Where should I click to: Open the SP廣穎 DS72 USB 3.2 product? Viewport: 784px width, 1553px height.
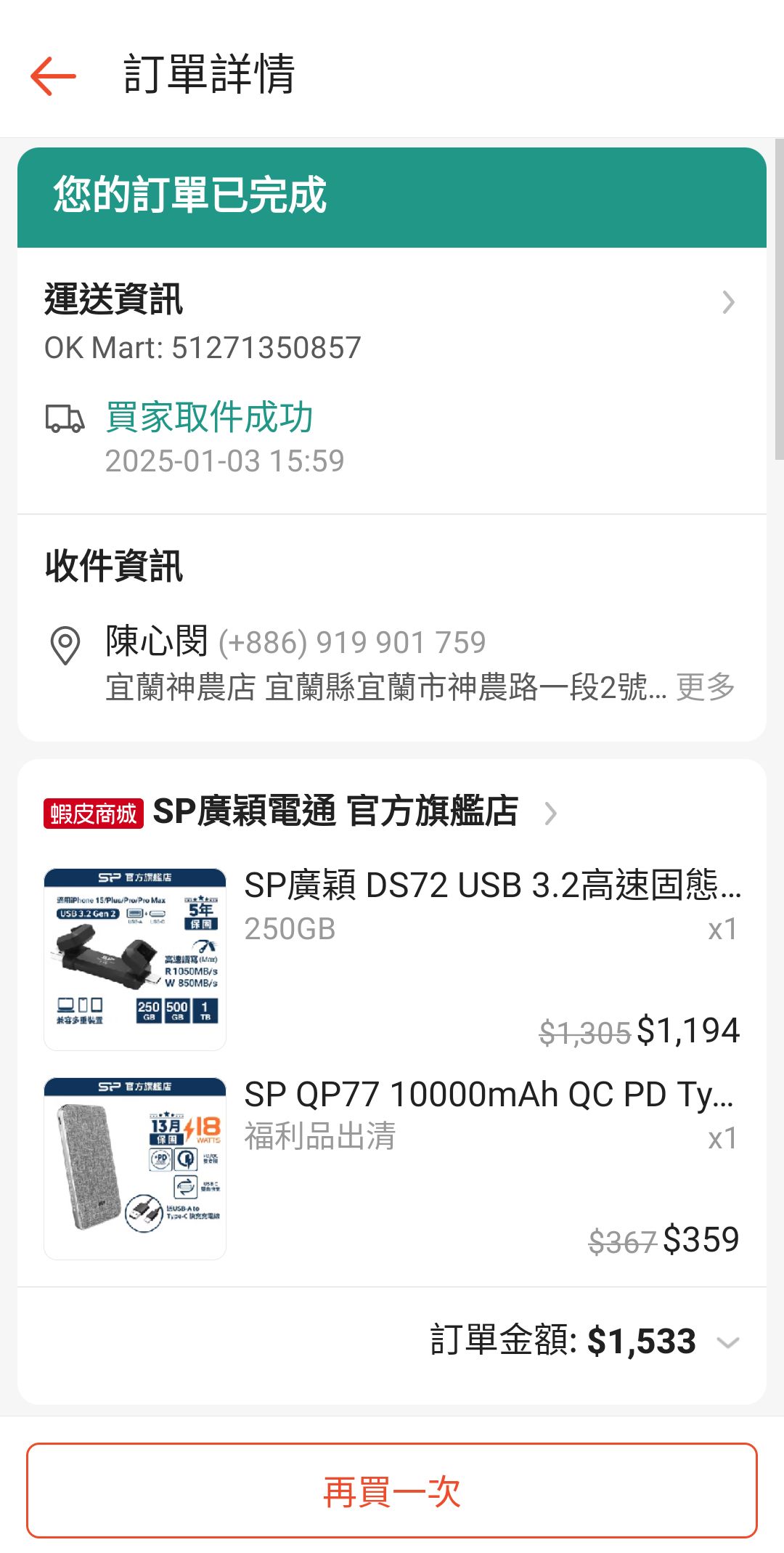pos(492,885)
